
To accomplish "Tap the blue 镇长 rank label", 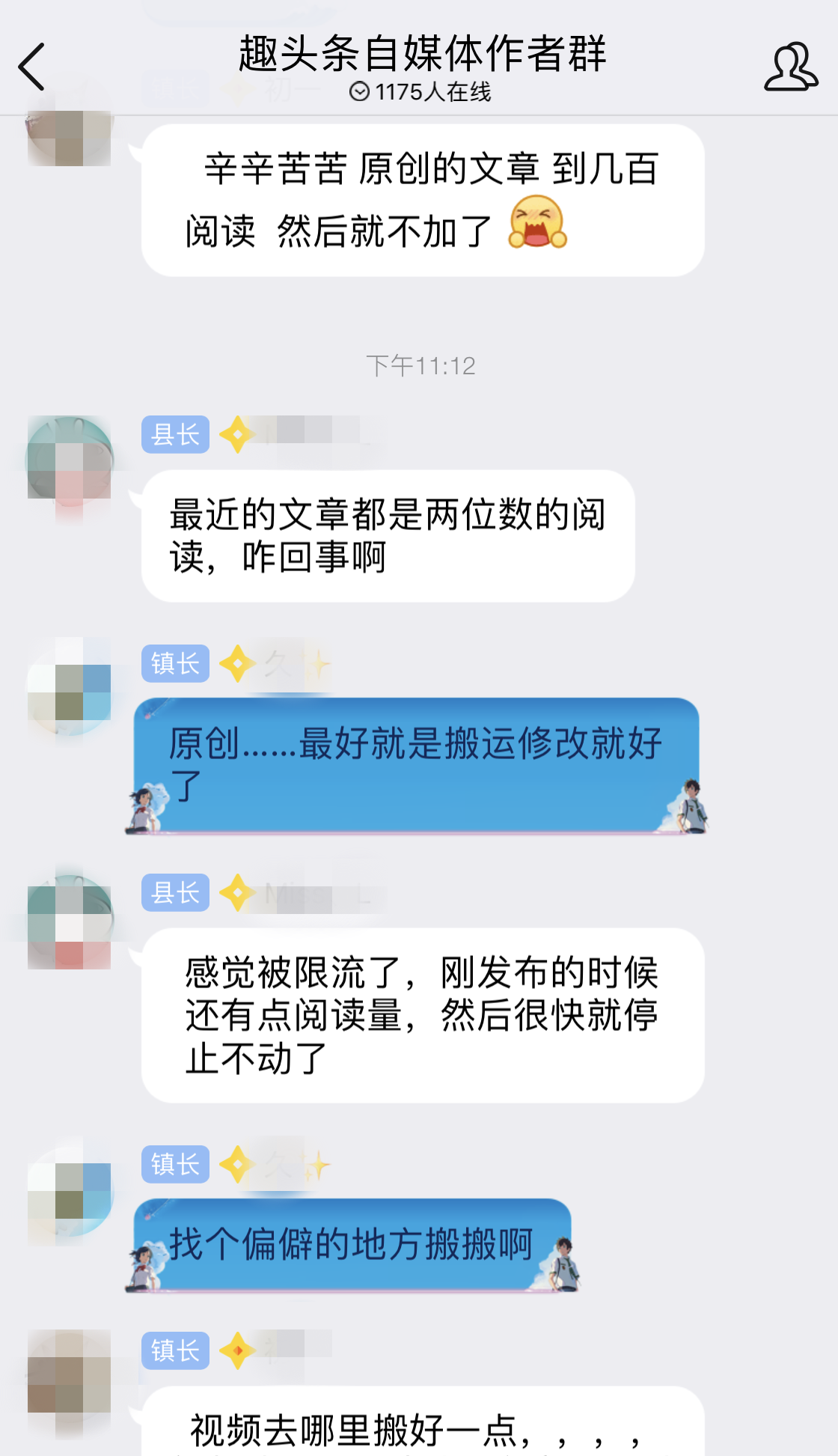I will point(174,664).
